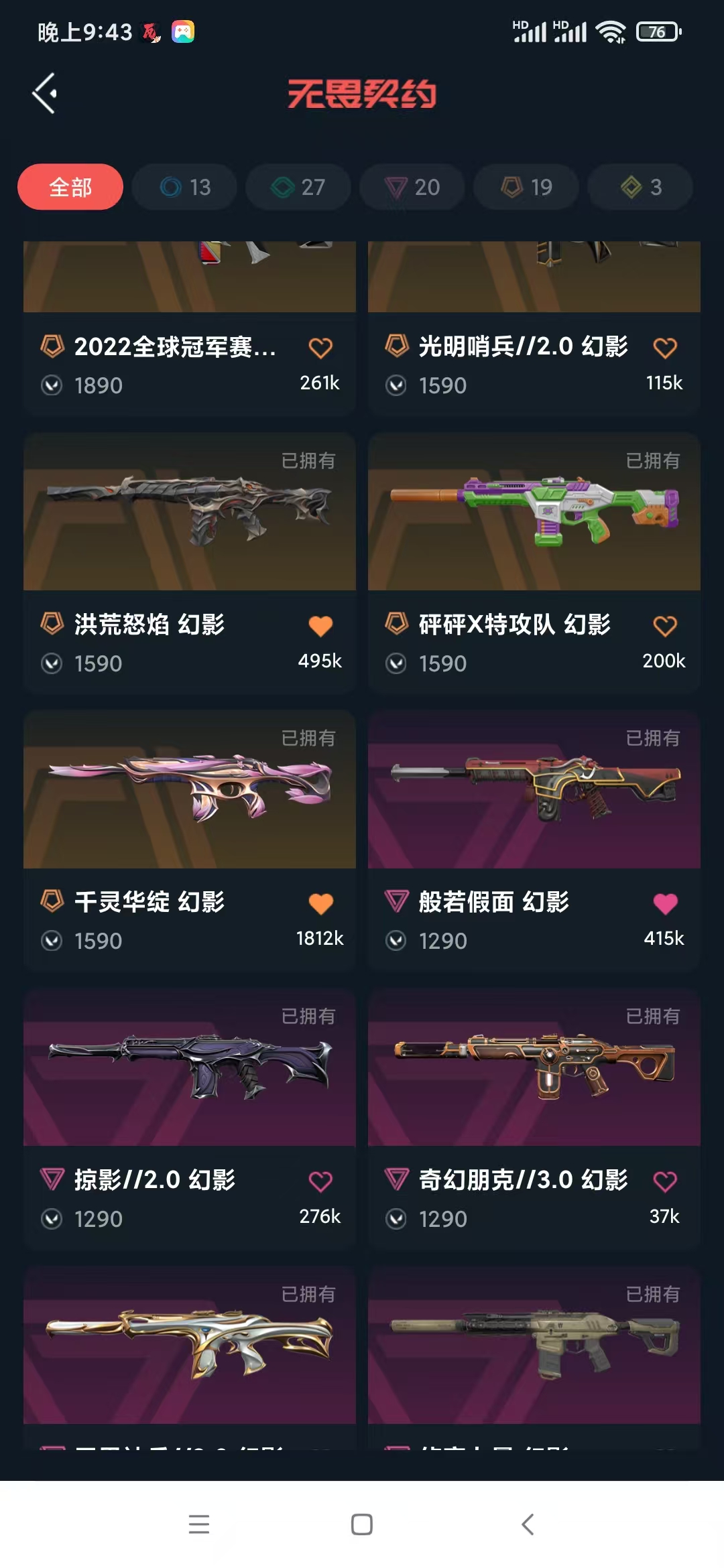Like the 2022全球冠军赛 skin

click(320, 348)
